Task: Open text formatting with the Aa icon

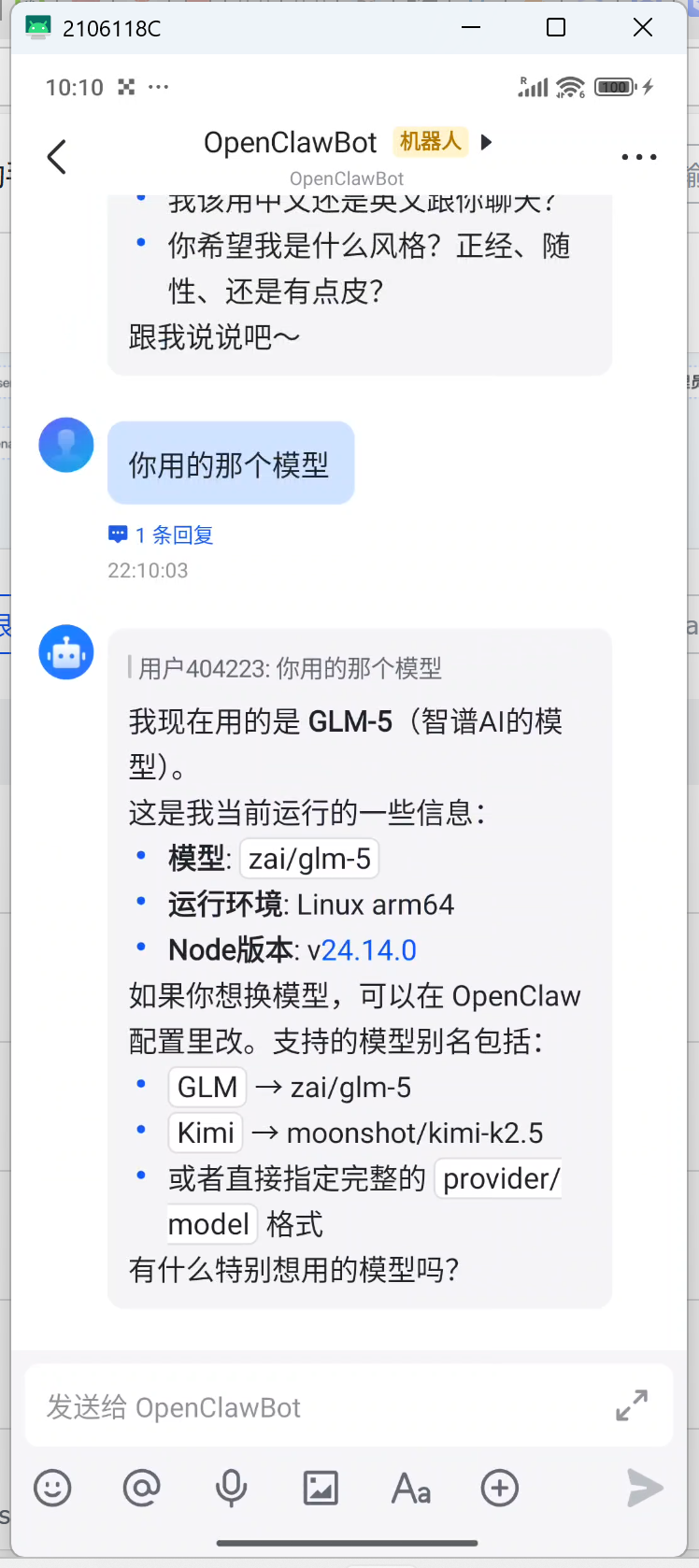Action: [410, 1488]
